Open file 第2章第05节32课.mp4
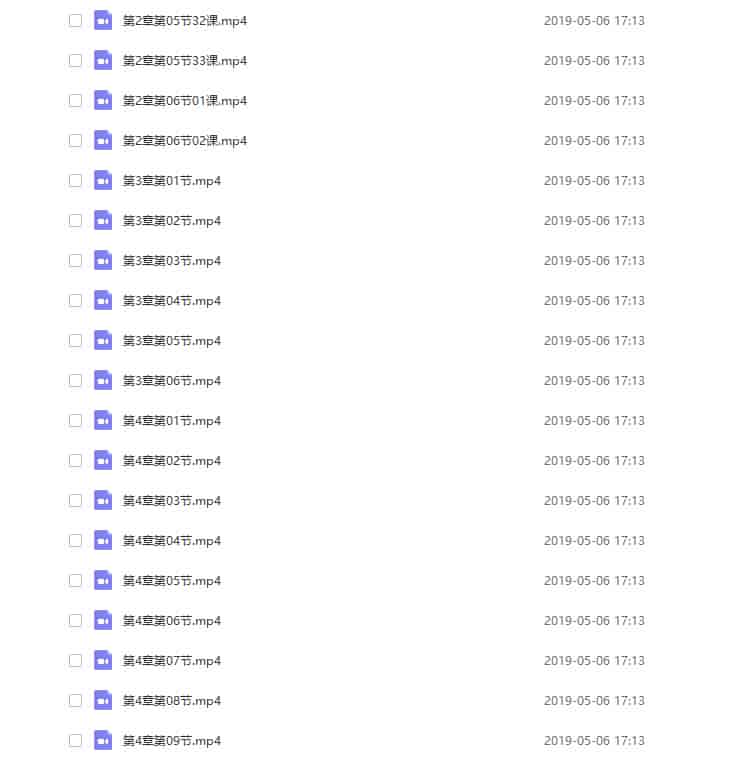Screen dimensions: 750x770 (x=184, y=20)
